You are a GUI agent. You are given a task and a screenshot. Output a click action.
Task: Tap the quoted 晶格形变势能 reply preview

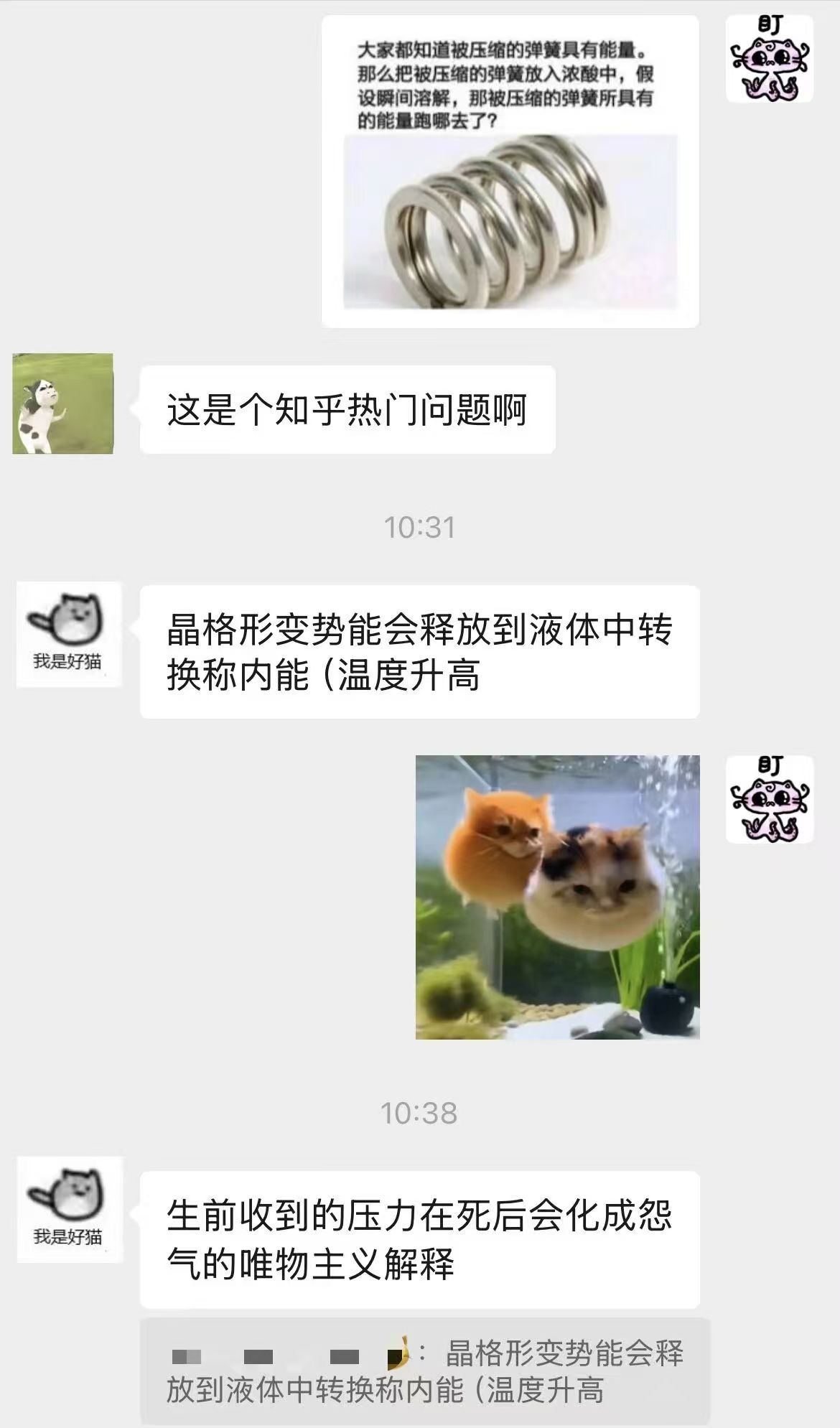424,1371
